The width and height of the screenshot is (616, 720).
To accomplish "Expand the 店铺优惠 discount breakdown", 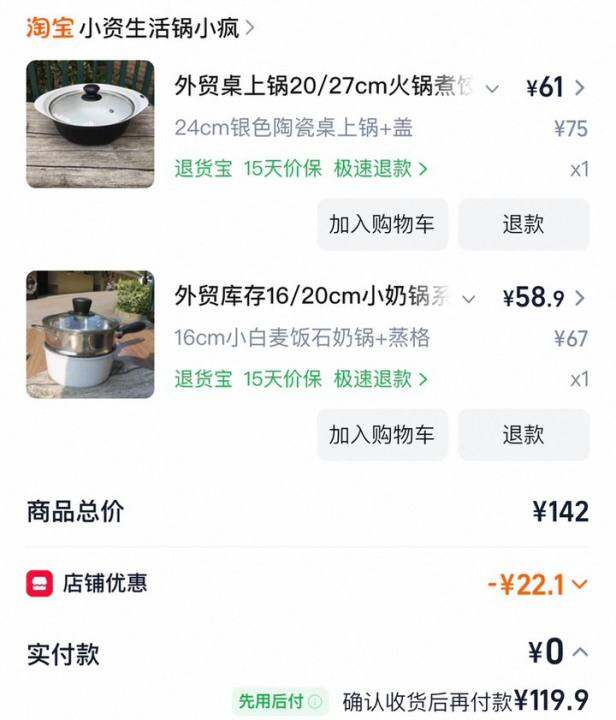I will click(x=580, y=583).
